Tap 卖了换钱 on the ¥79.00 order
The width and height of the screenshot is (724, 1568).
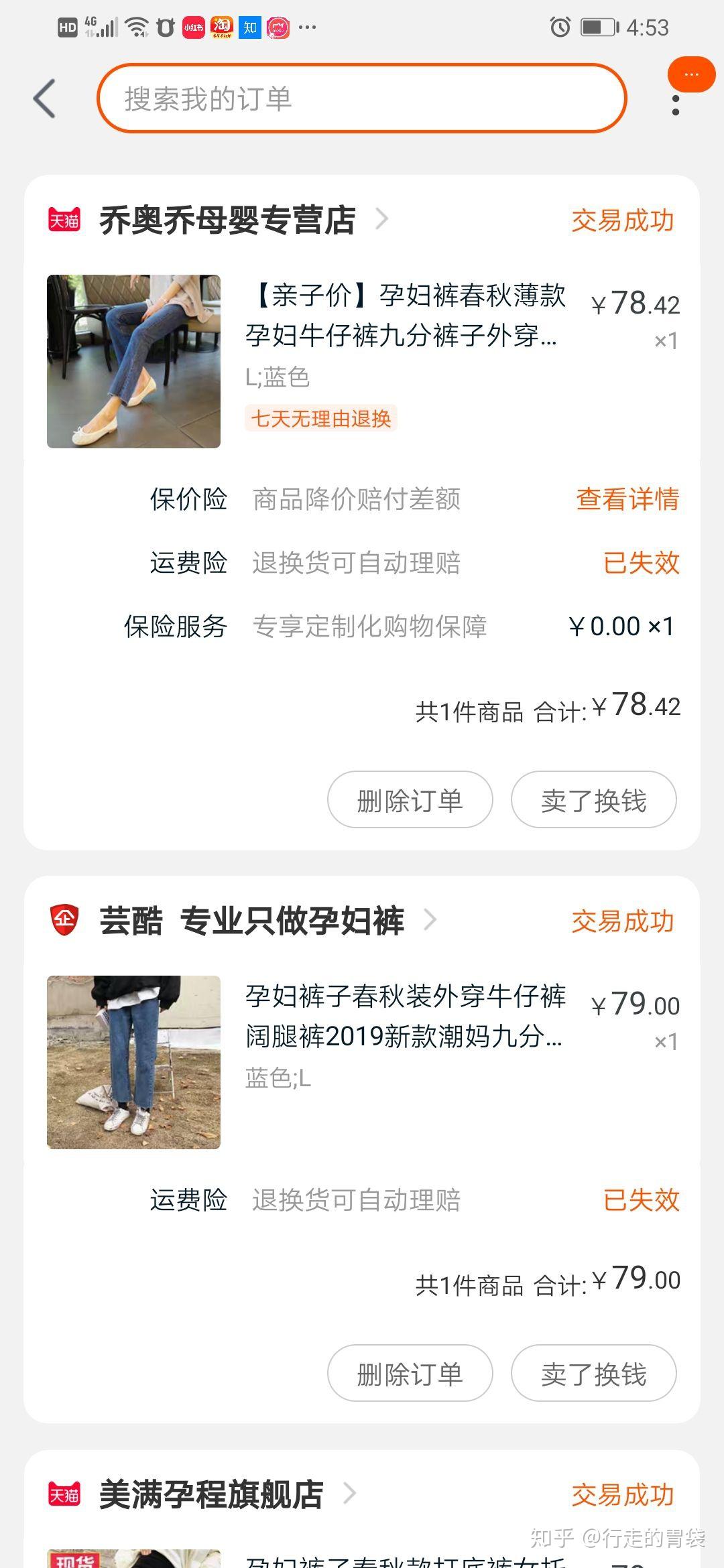593,1374
